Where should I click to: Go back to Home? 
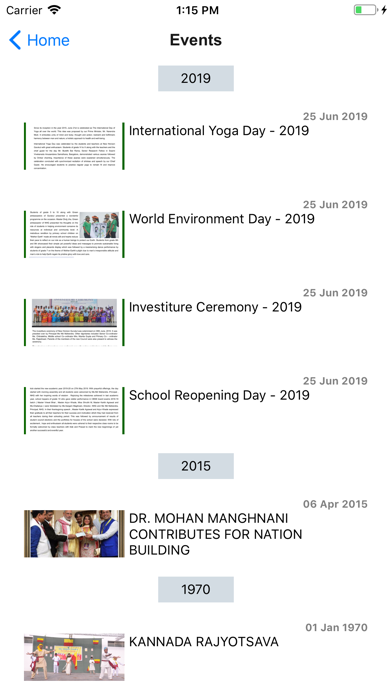click(x=39, y=40)
